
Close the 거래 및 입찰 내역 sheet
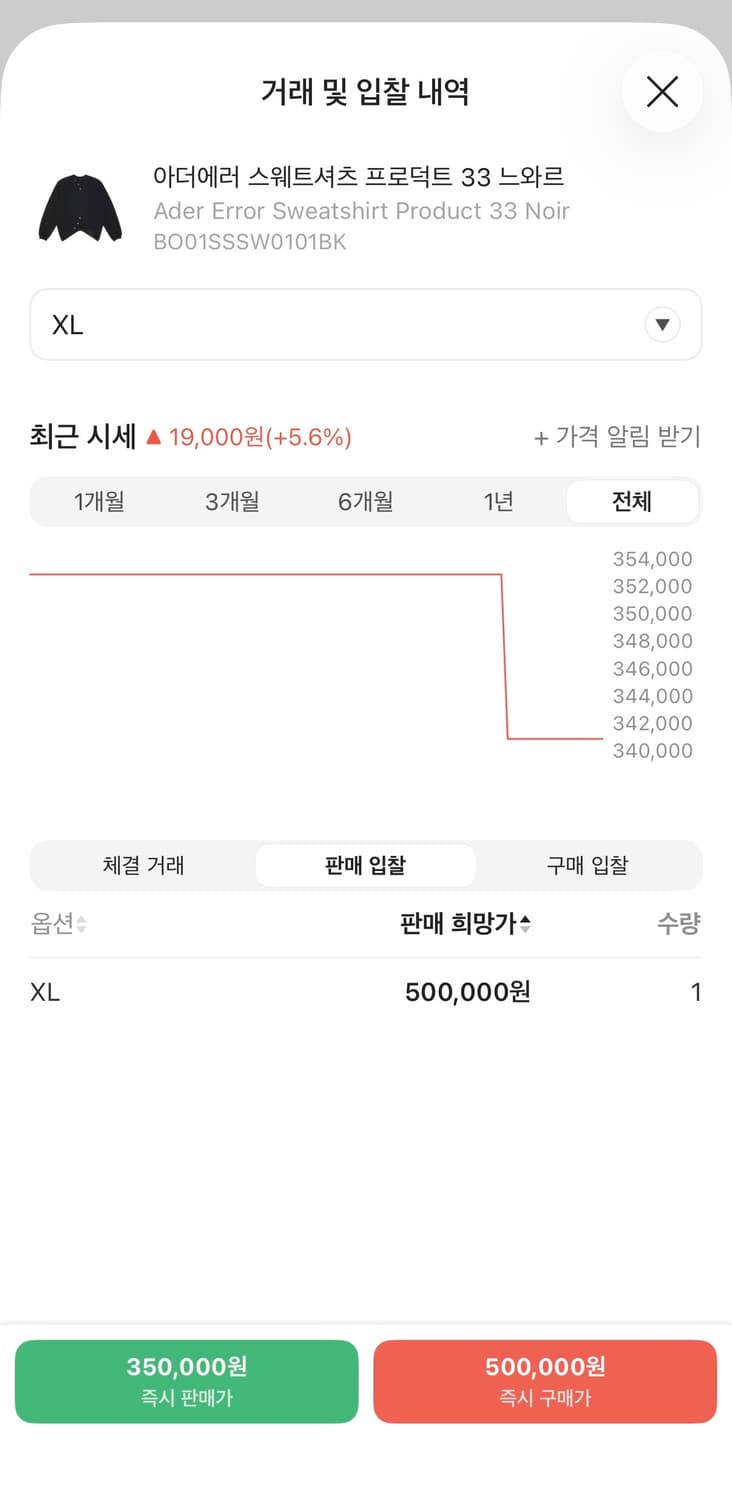[662, 91]
